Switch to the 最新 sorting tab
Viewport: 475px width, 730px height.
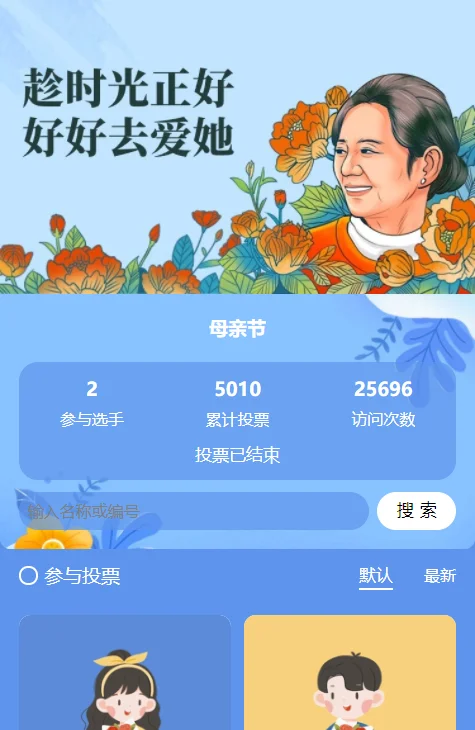pos(440,576)
